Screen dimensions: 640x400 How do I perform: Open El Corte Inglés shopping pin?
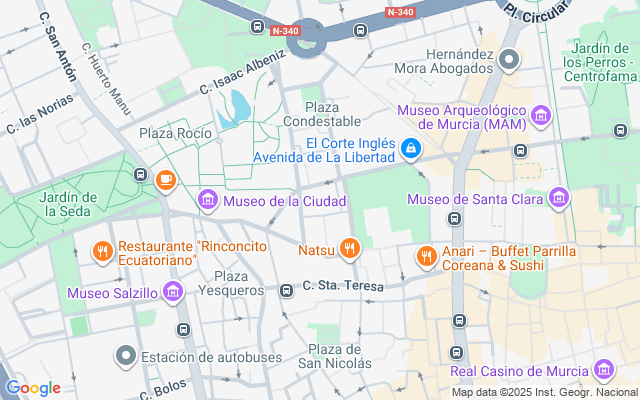click(x=410, y=149)
